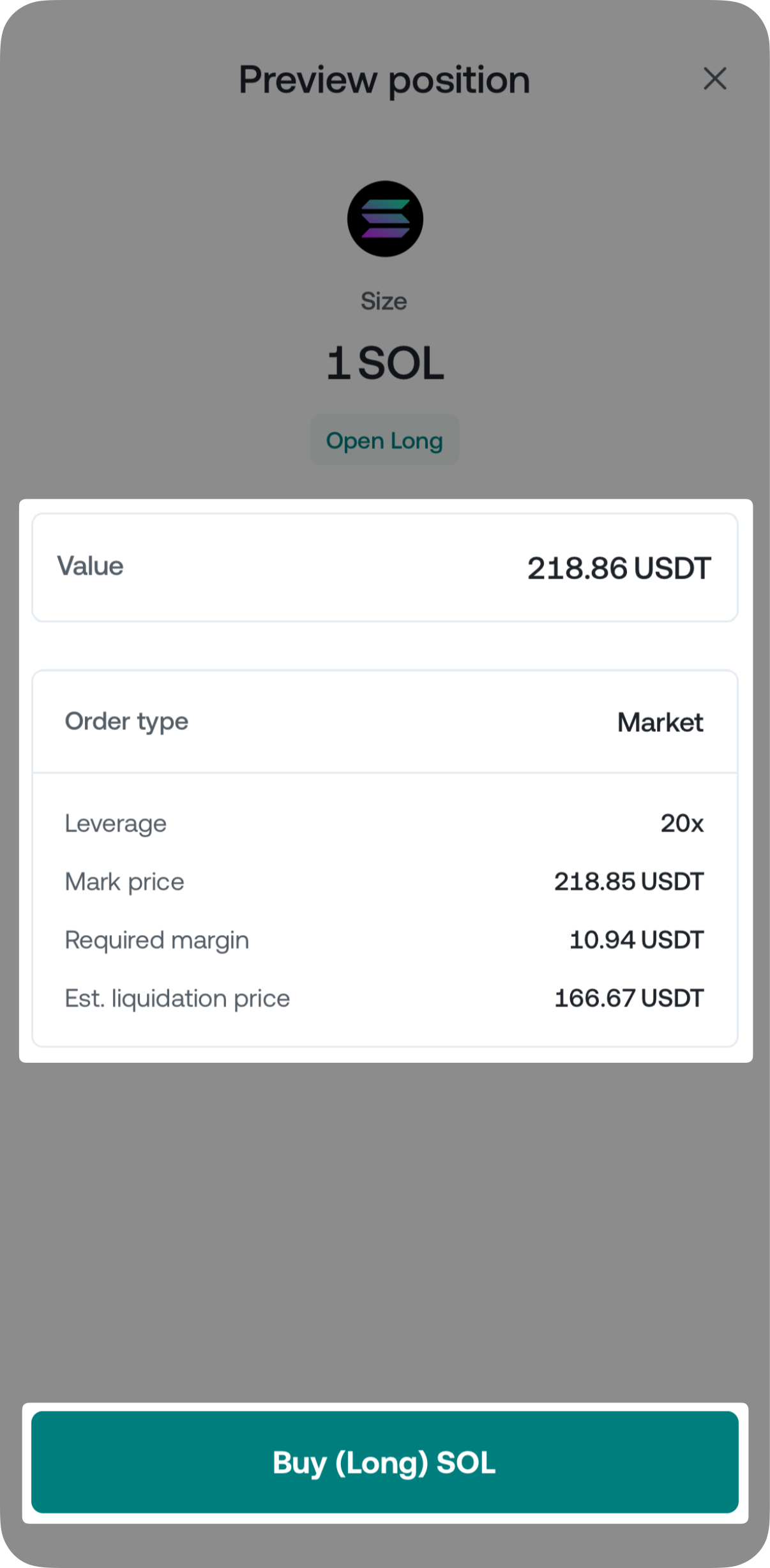The width and height of the screenshot is (770, 1568).
Task: Open the Order type Market selector
Action: coord(660,722)
